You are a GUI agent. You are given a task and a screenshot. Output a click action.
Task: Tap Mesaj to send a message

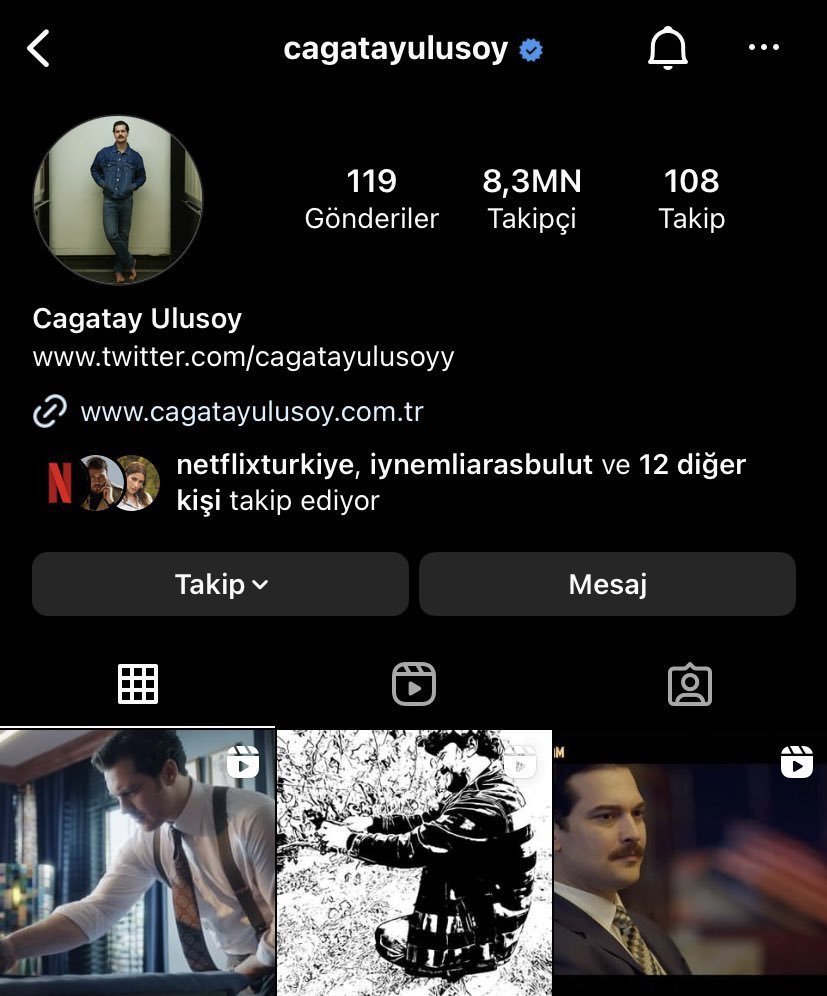607,584
